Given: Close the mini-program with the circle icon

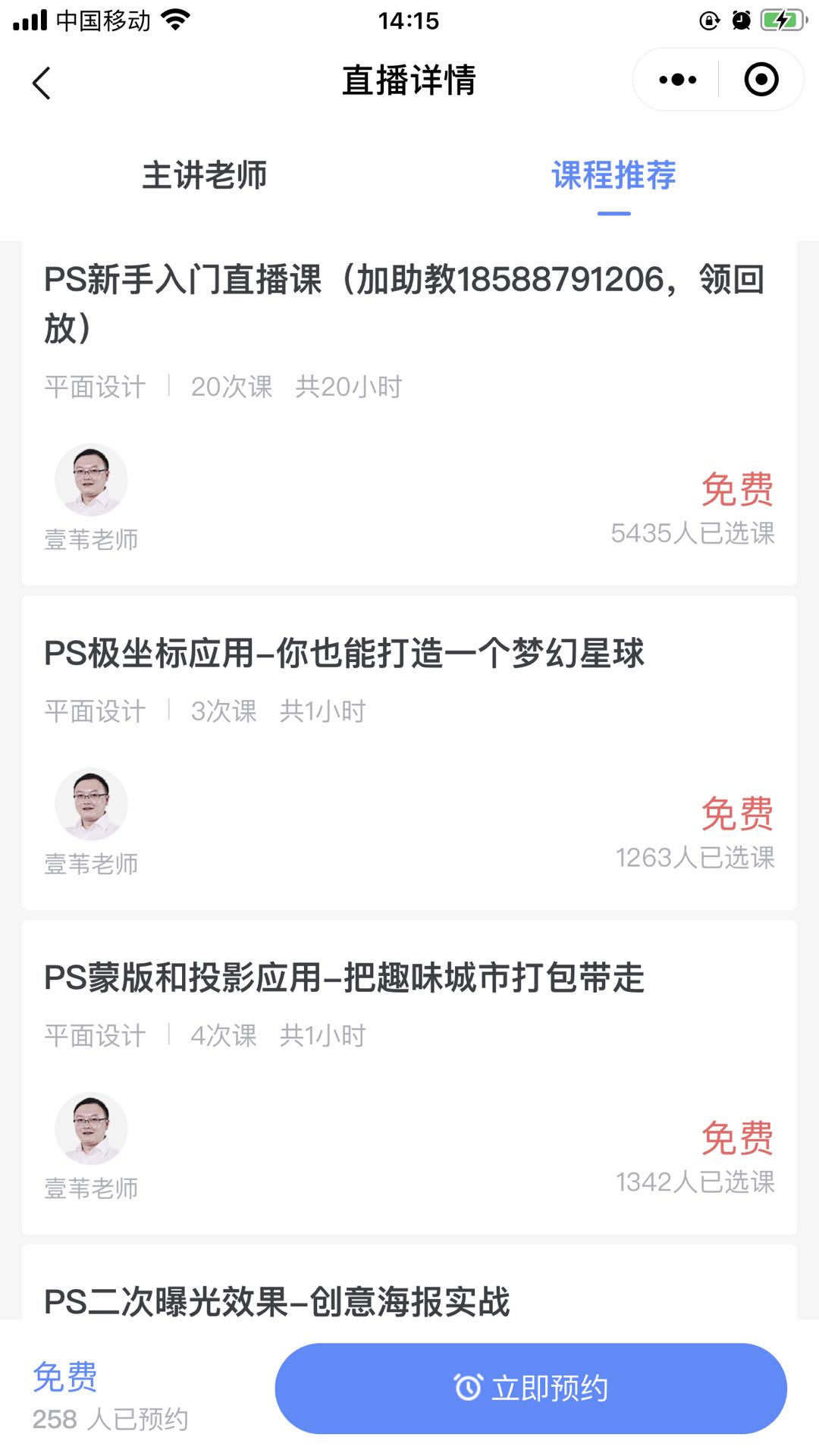Looking at the screenshot, I should pyautogui.click(x=761, y=80).
